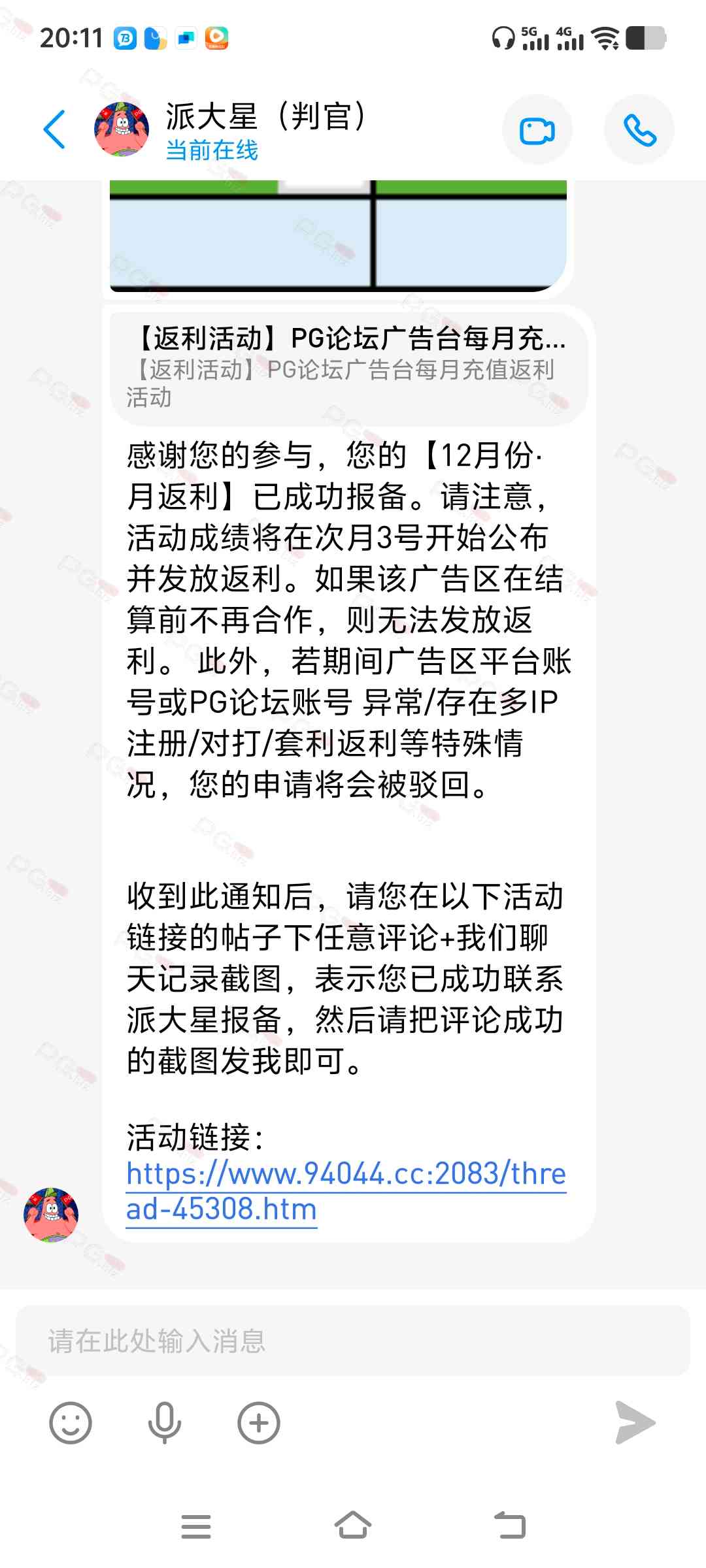Tap the microphone to record voice
Screen dimensions: 706x1568
tap(164, 1422)
